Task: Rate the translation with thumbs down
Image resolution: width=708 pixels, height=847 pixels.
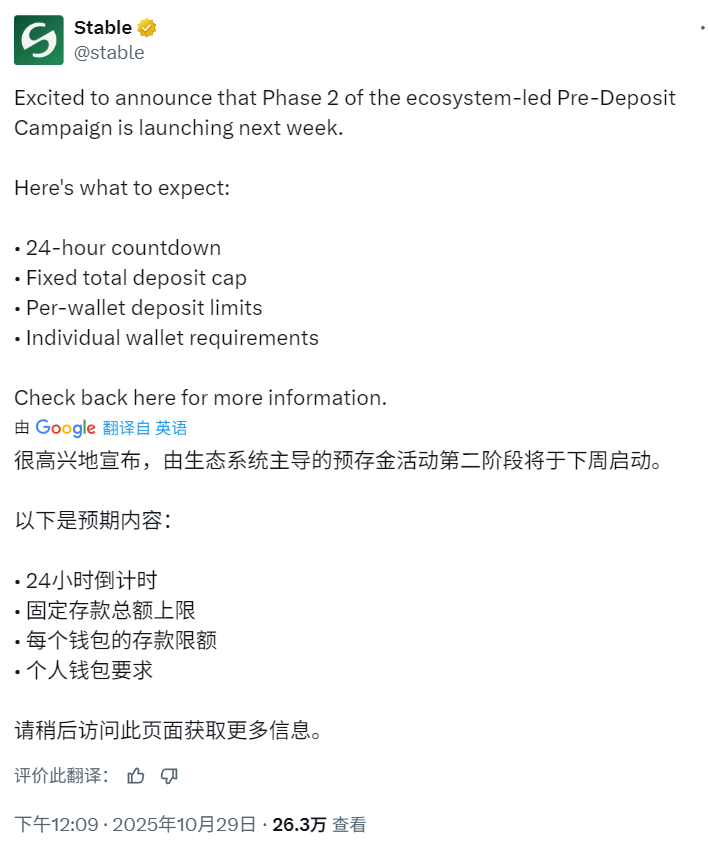Action: point(169,775)
